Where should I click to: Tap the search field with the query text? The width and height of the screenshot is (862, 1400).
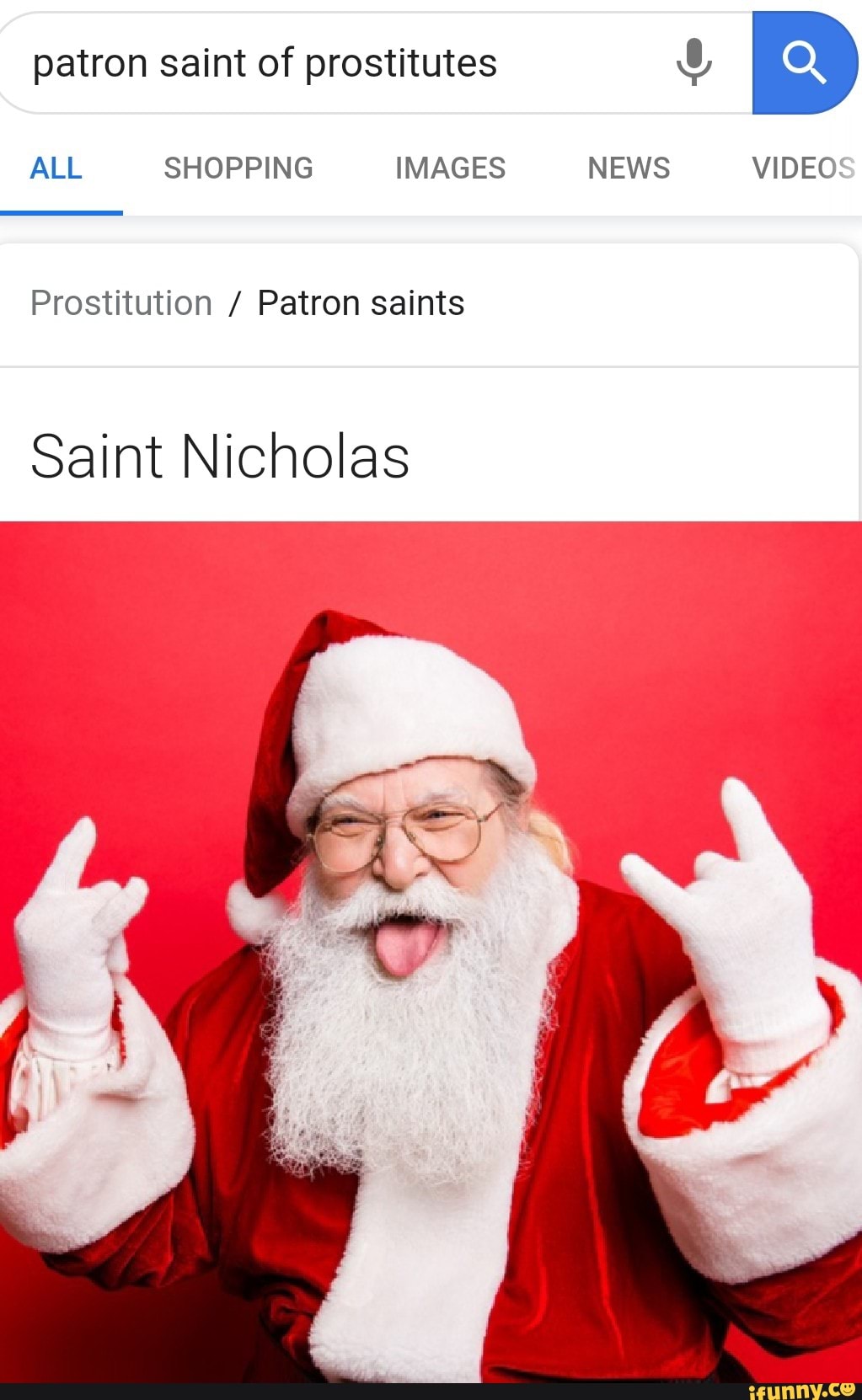pos(337,64)
